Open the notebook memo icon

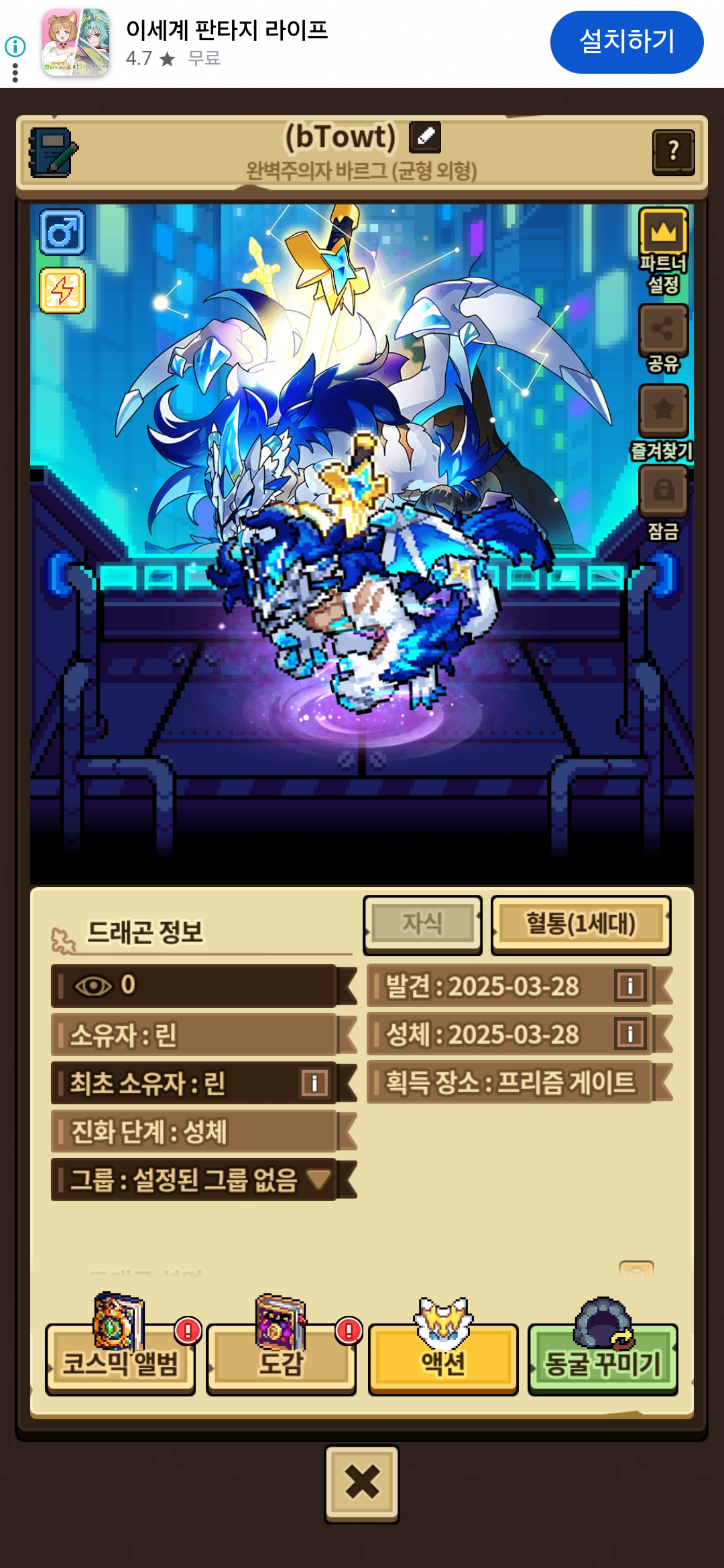tap(53, 152)
